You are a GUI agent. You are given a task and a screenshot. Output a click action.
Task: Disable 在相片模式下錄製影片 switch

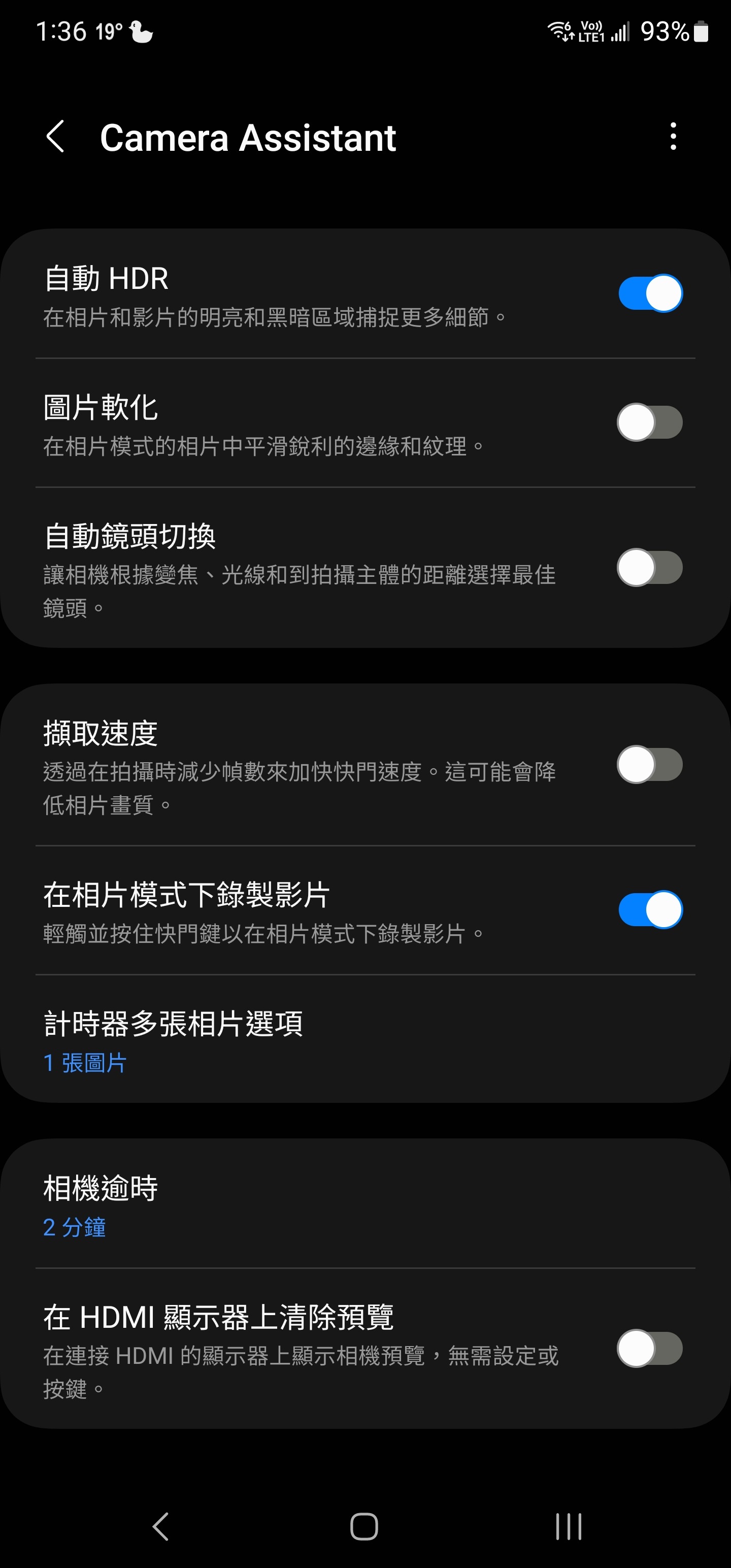tap(650, 910)
